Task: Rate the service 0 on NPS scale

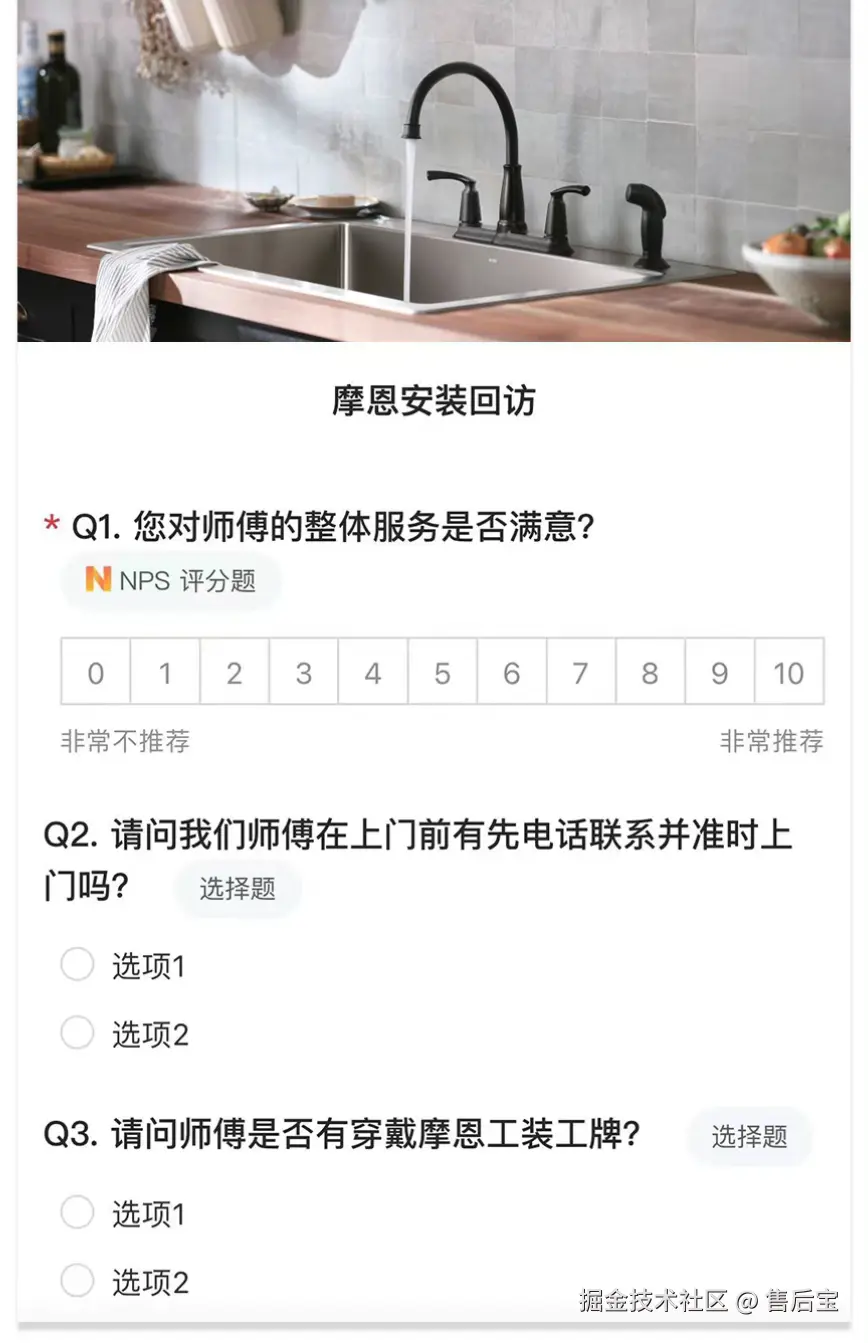Action: [96, 672]
